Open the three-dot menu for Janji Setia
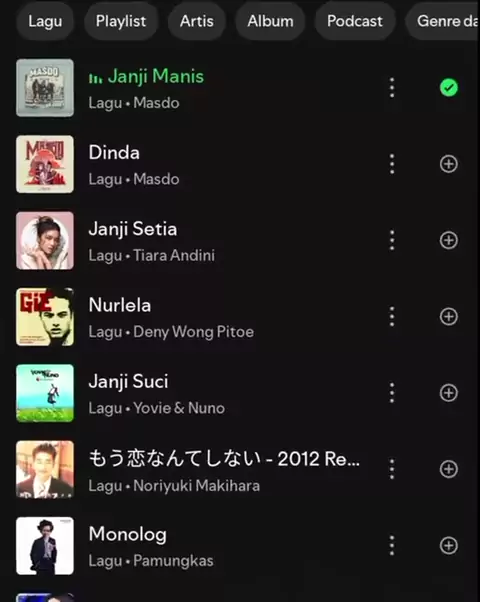Screen dimensions: 480x602 pos(392,240)
